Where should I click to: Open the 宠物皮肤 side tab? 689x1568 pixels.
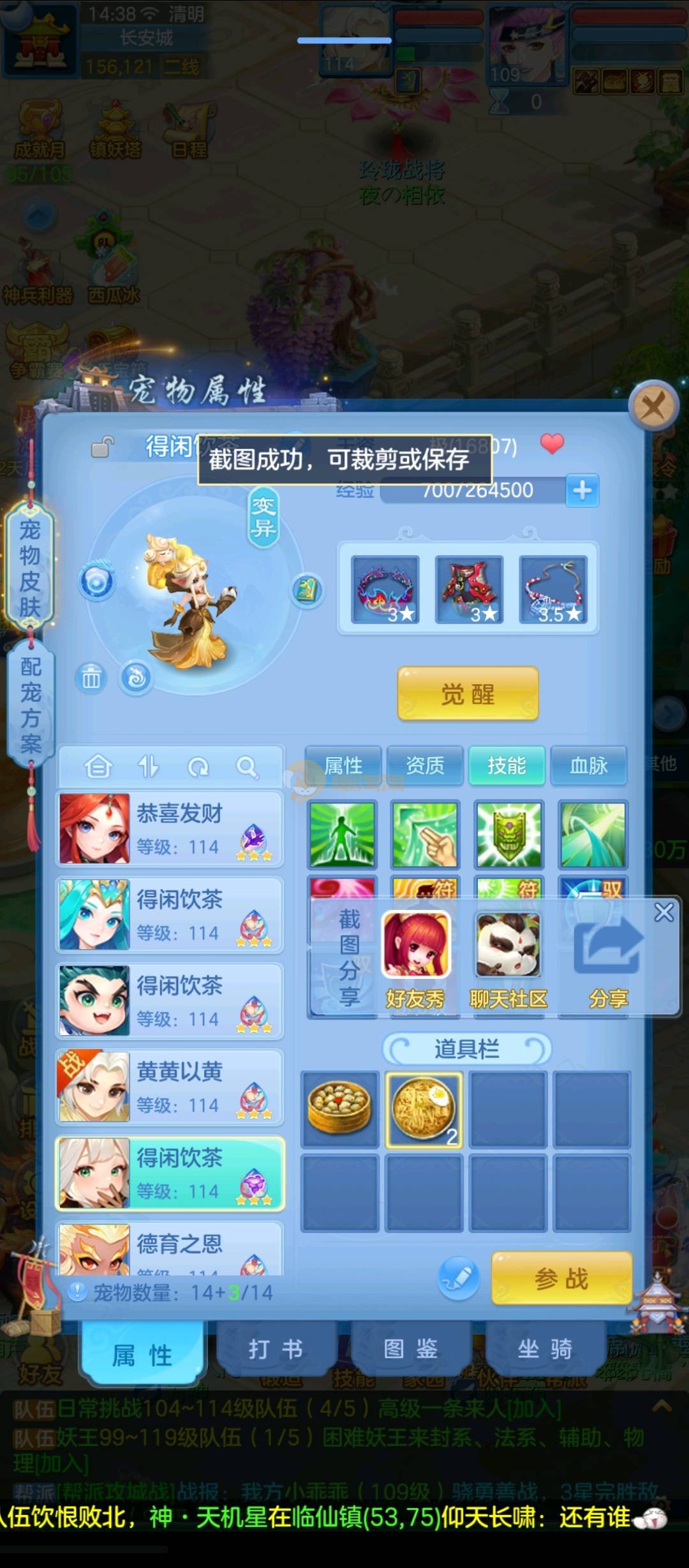[x=29, y=568]
